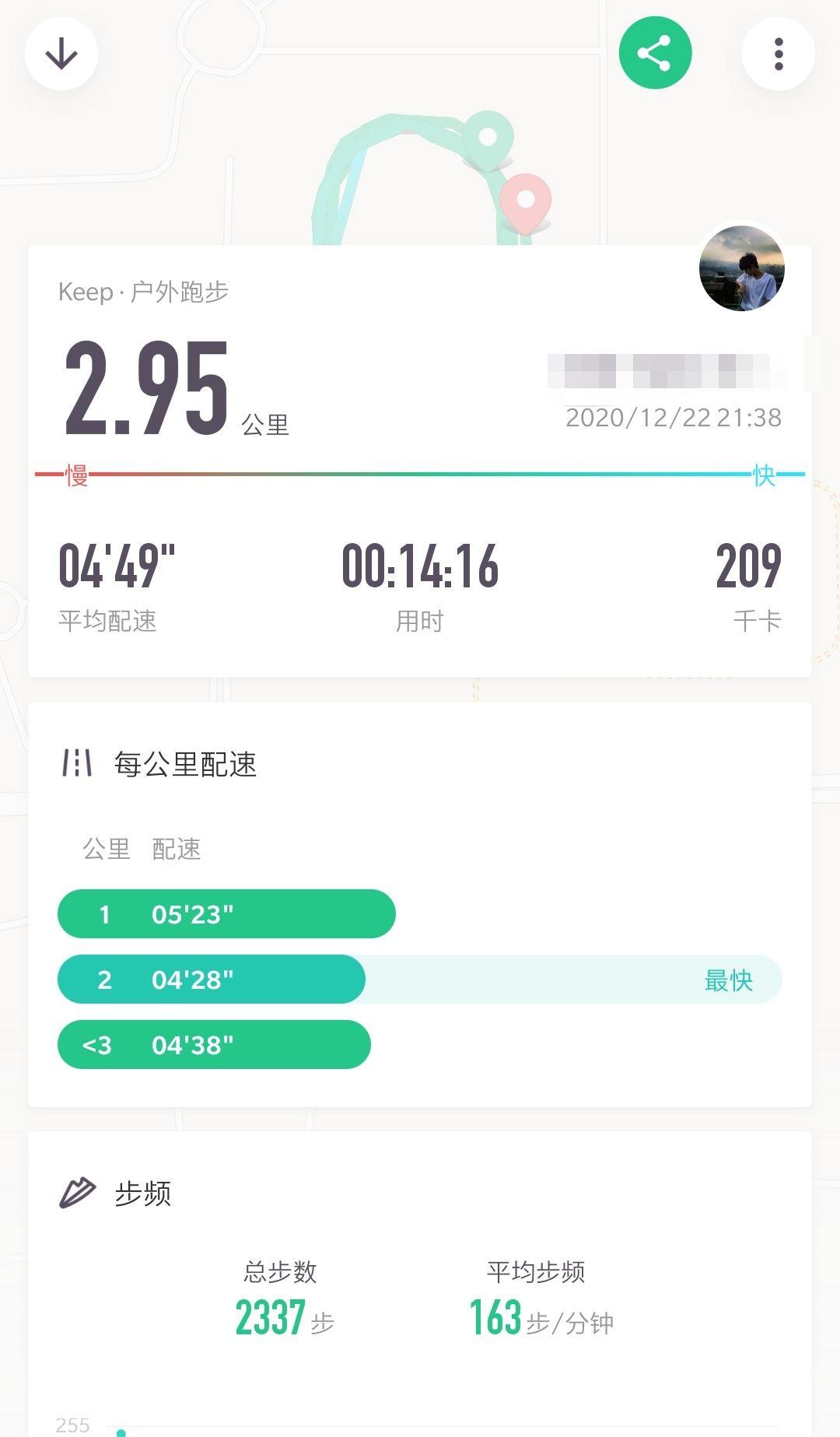This screenshot has width=840, height=1437.
Task: Select the kilometer 1 pace bar
Action: [226, 914]
